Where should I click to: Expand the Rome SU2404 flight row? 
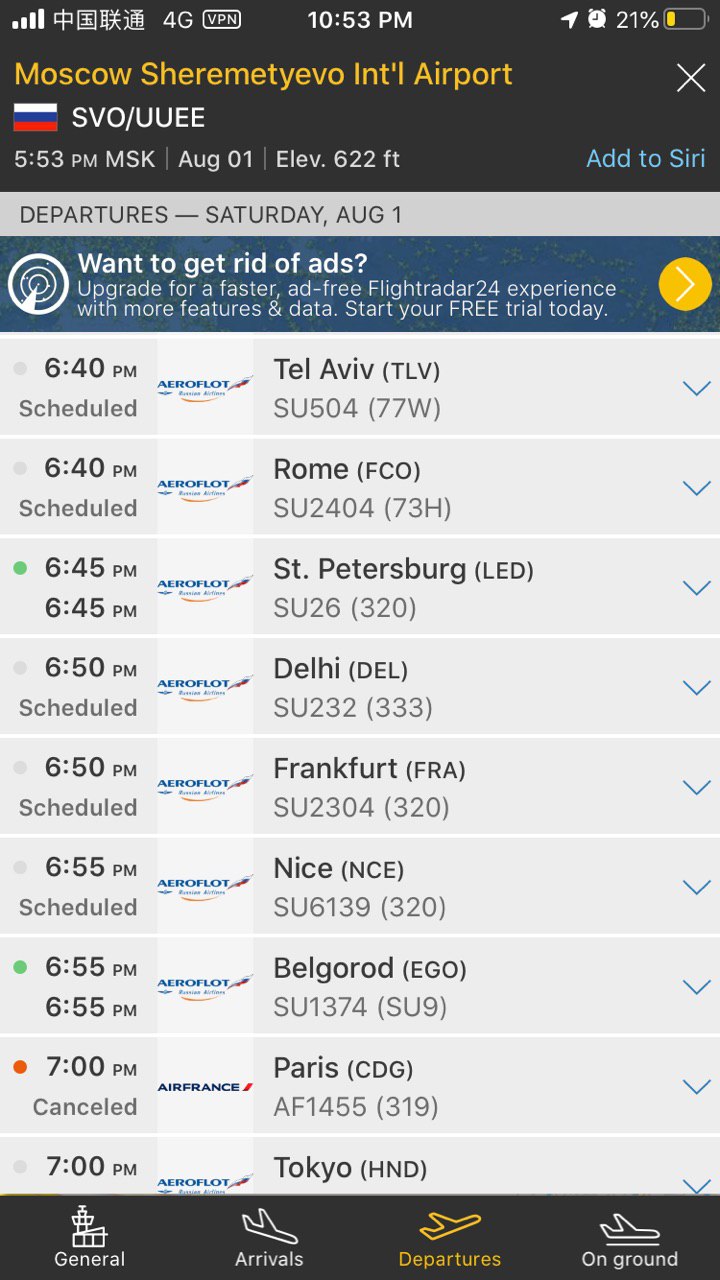coord(360,487)
